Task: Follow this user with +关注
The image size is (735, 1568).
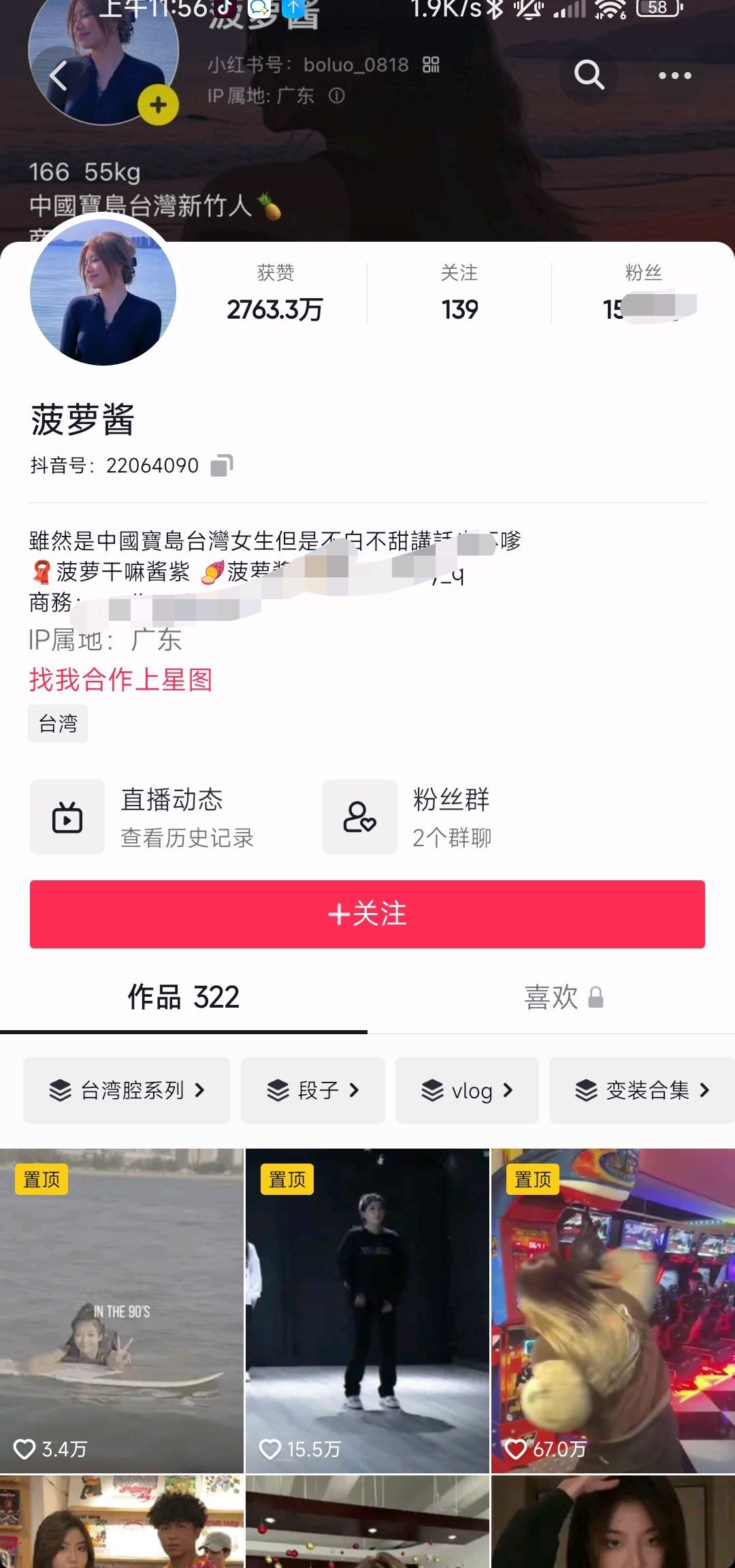Action: (x=367, y=914)
